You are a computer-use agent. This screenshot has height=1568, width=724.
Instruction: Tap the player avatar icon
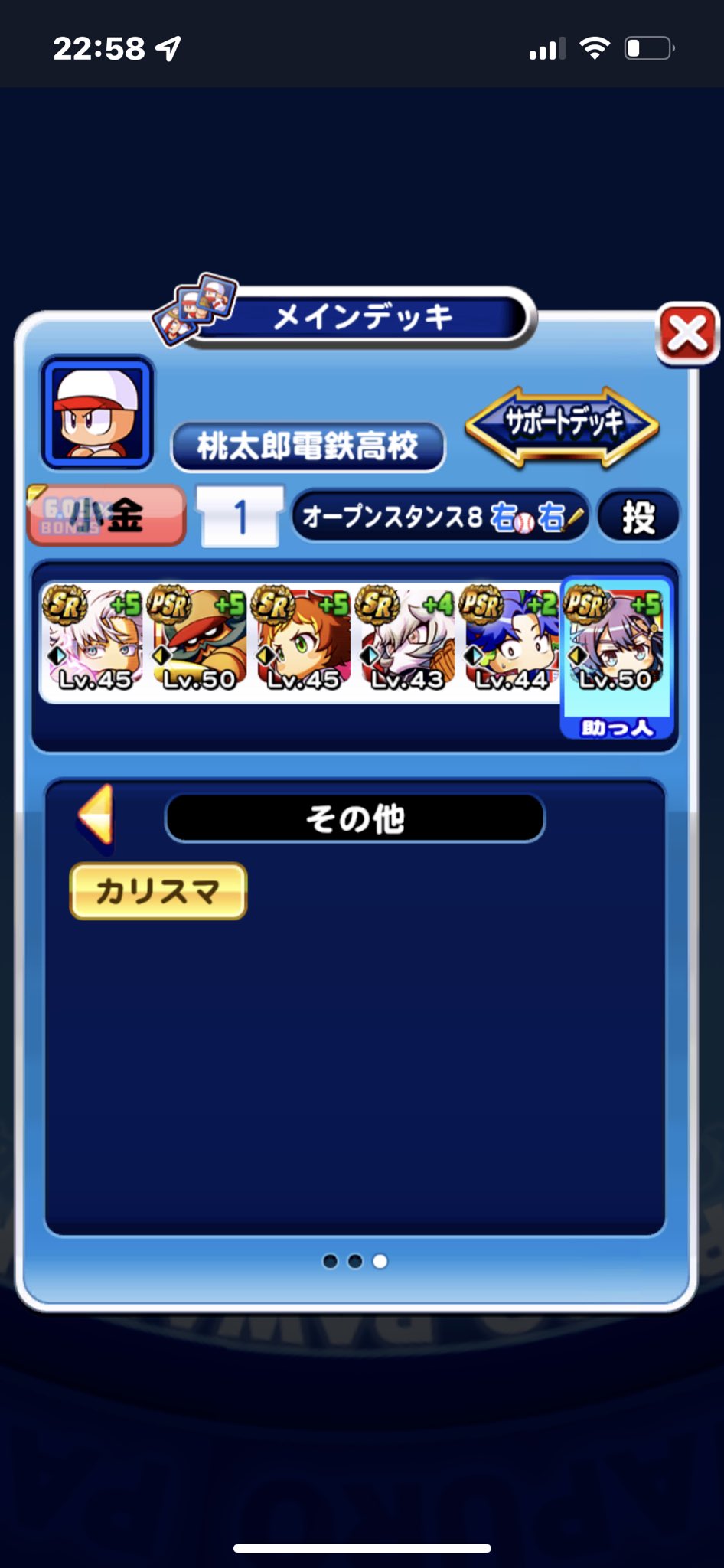(97, 413)
